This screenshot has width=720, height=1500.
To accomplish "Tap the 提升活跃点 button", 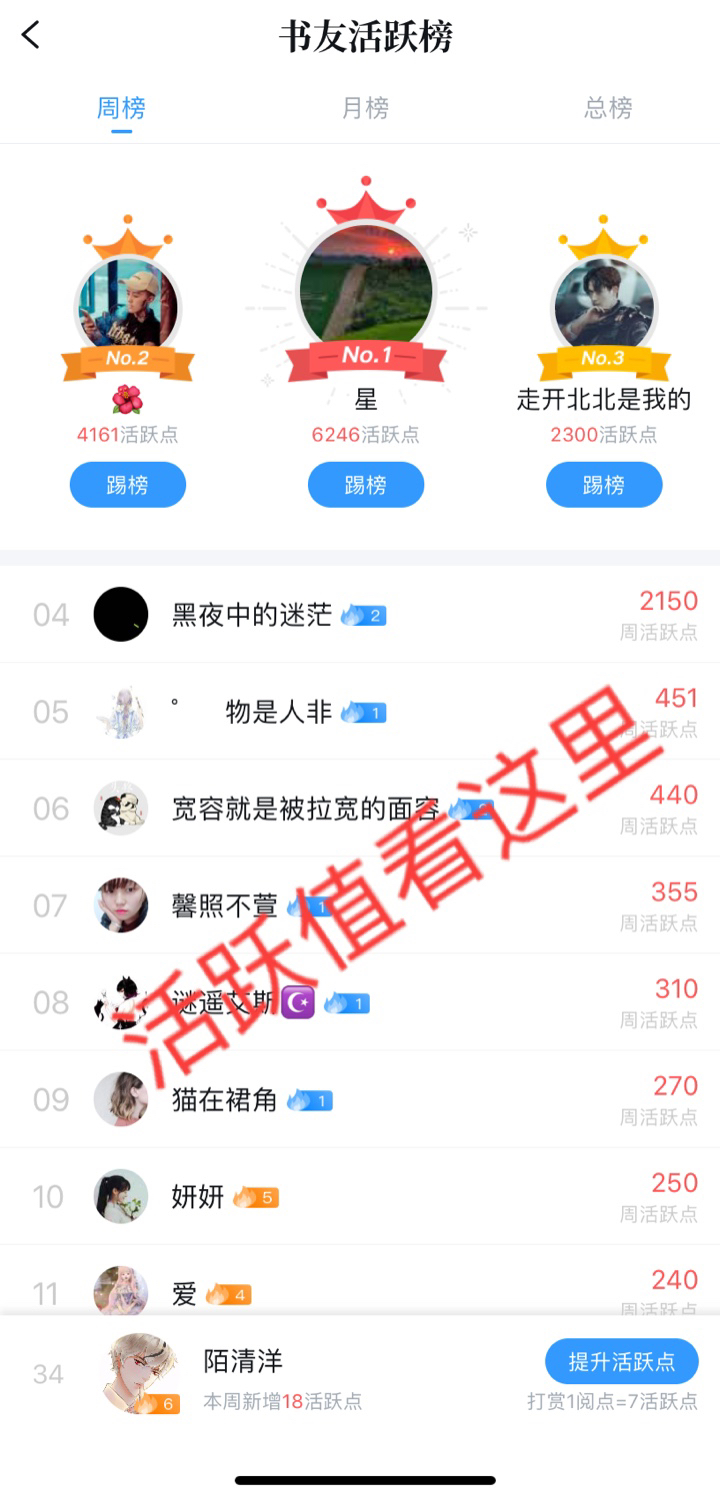I will [x=622, y=1361].
